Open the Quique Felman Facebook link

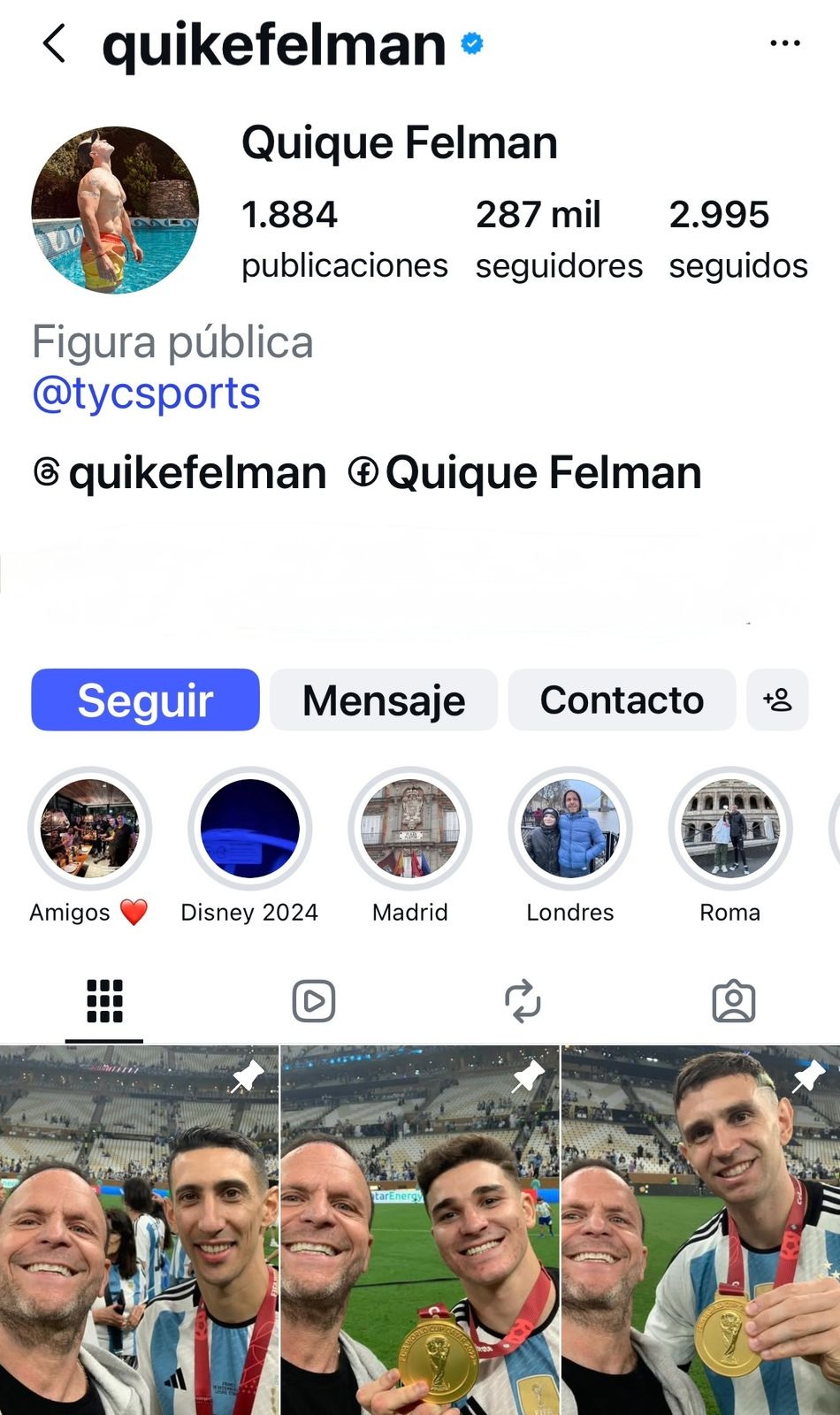tap(525, 473)
